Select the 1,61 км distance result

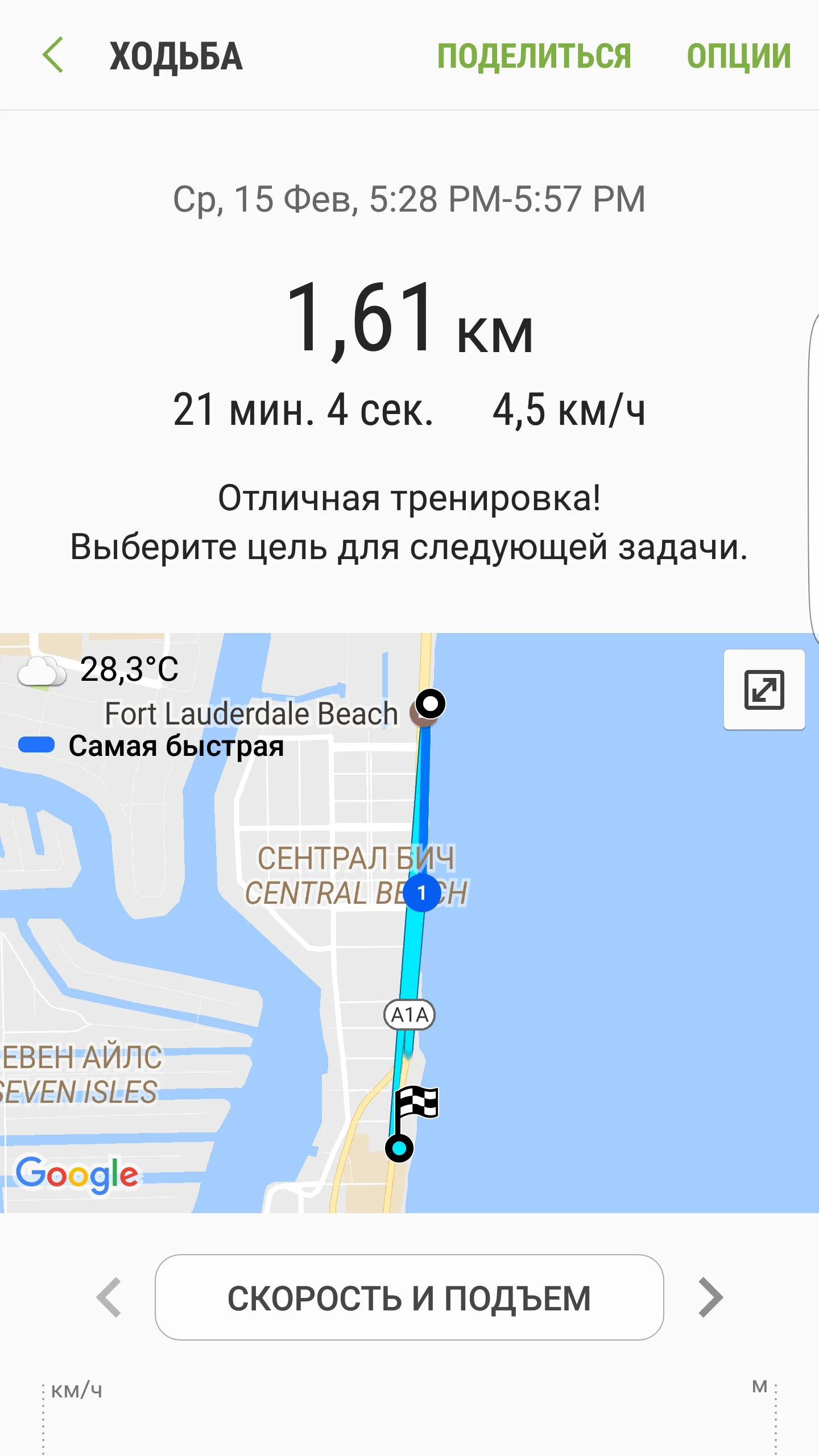[409, 324]
